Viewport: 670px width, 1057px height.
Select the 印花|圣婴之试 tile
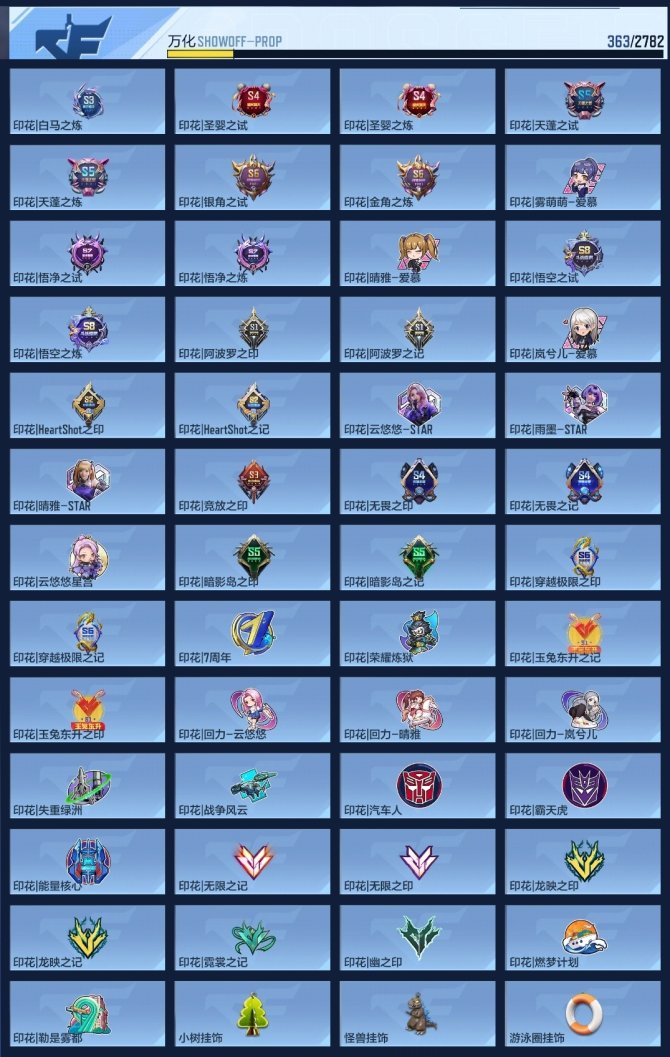click(x=253, y=101)
